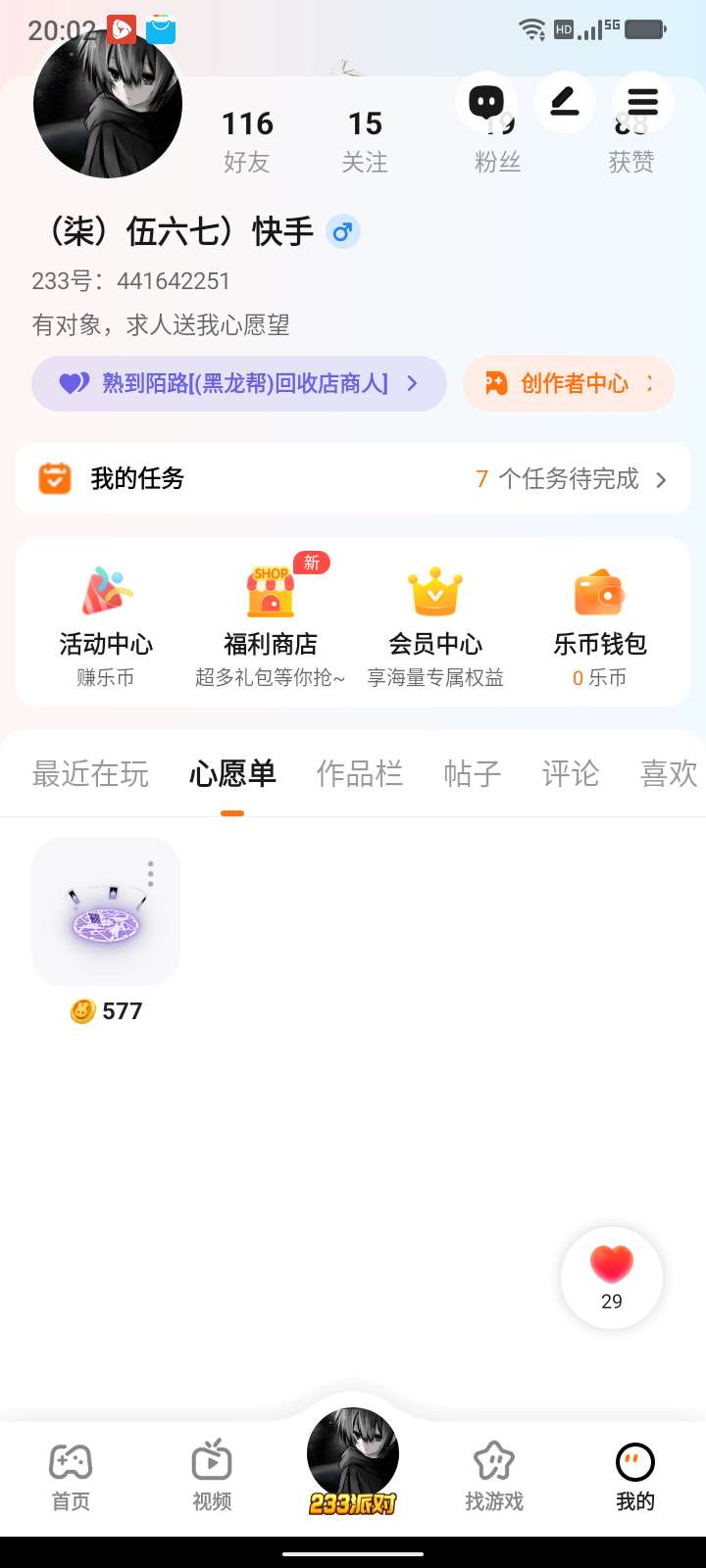Open the chat messages icon
Screen dimensions: 706x1568
486,102
